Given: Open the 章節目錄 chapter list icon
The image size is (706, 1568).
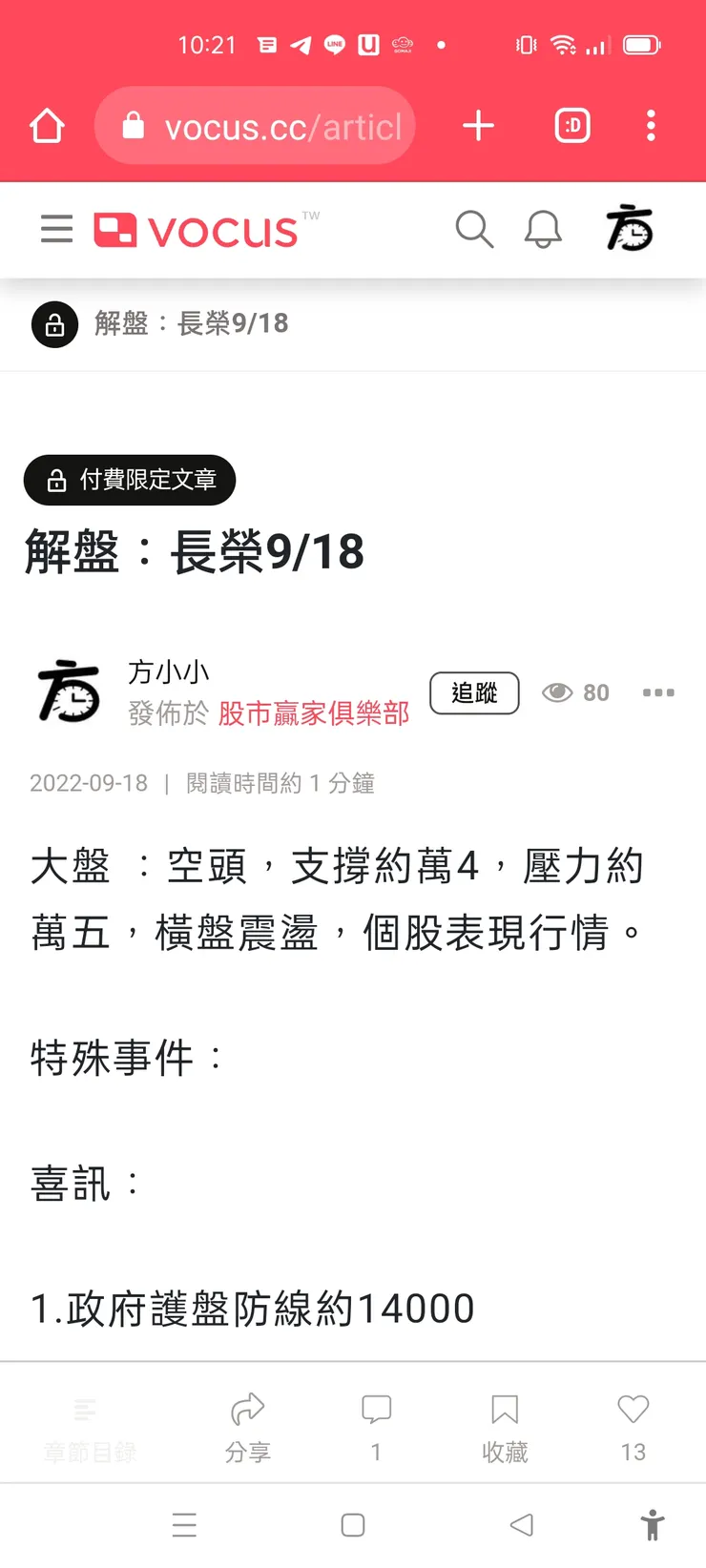Looking at the screenshot, I should 85,1421.
